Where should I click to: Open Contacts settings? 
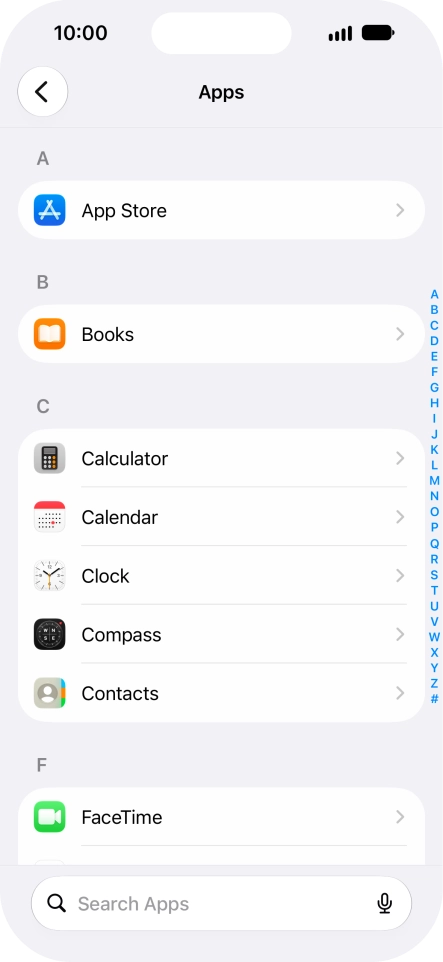click(222, 693)
